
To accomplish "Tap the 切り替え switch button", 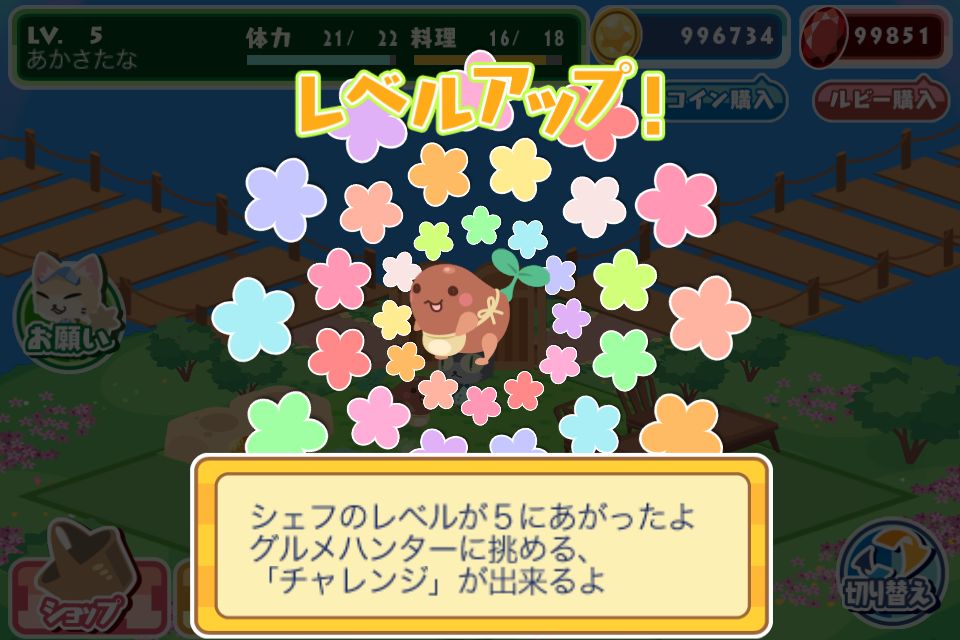I will 892,574.
